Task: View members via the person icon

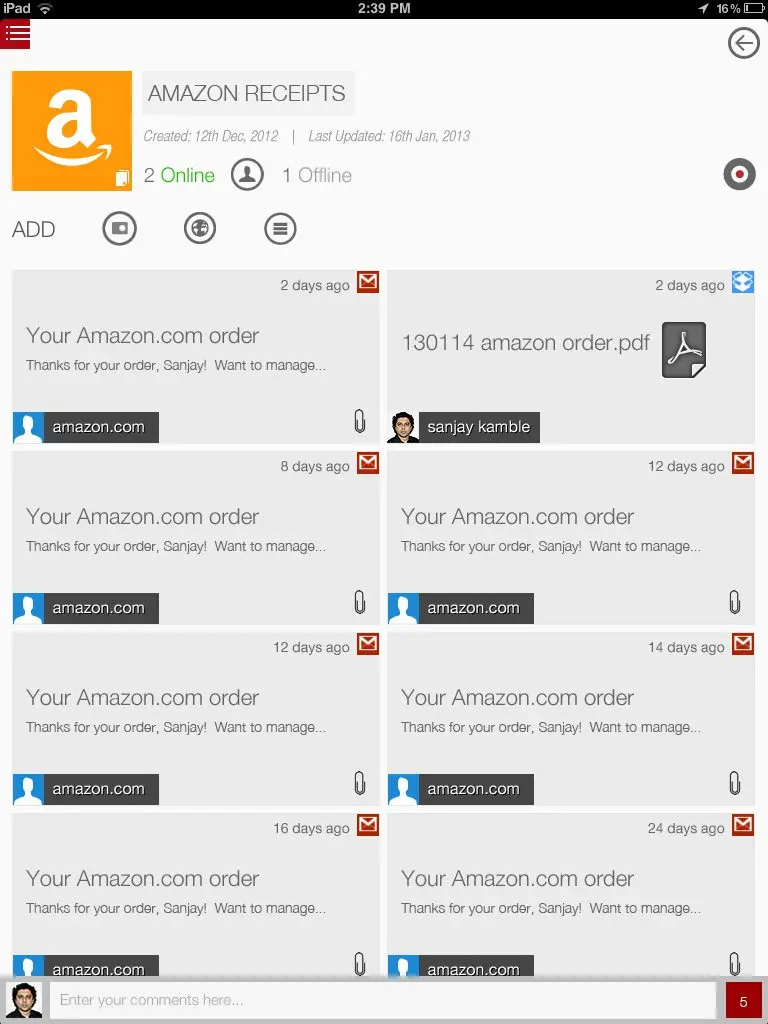Action: pos(247,175)
